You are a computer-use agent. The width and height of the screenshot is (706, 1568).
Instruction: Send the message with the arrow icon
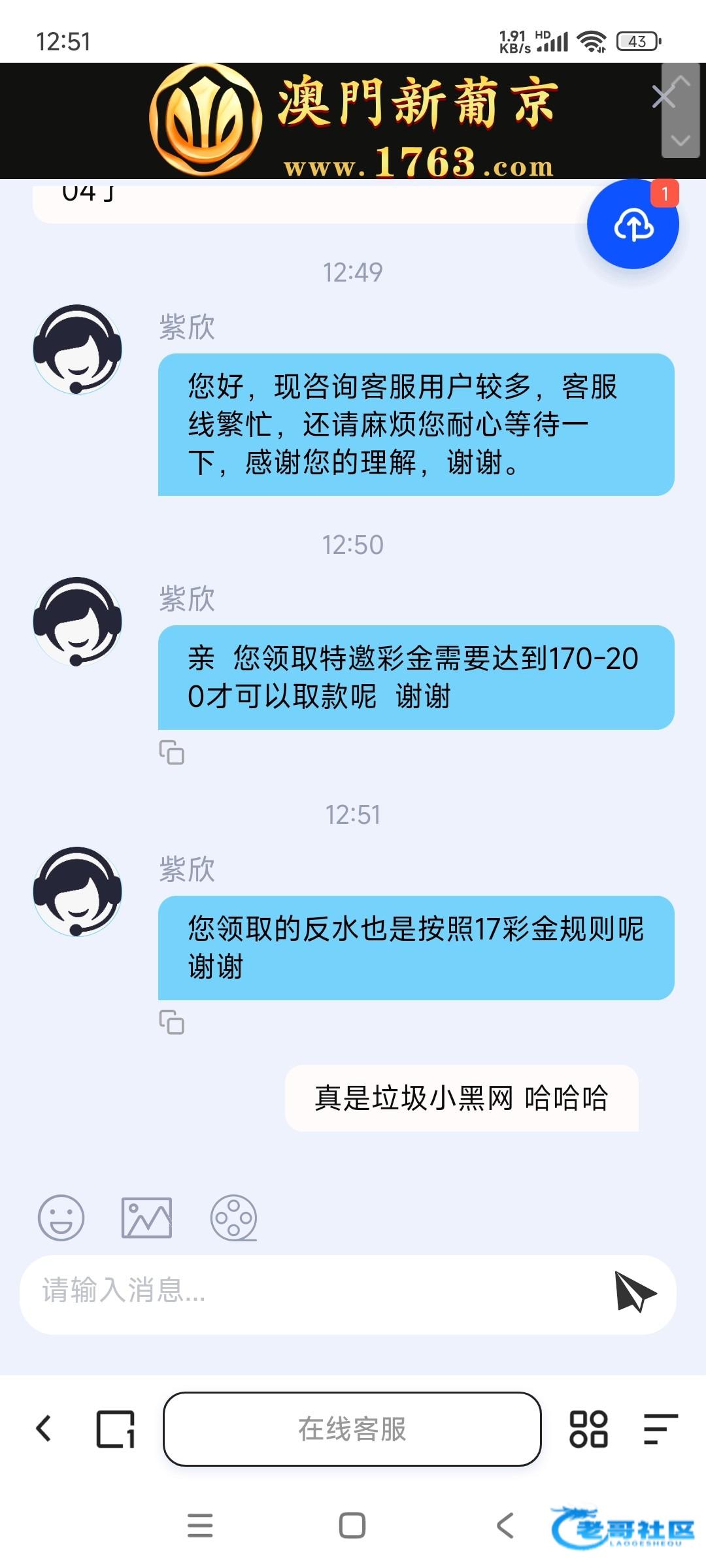pos(634,1292)
